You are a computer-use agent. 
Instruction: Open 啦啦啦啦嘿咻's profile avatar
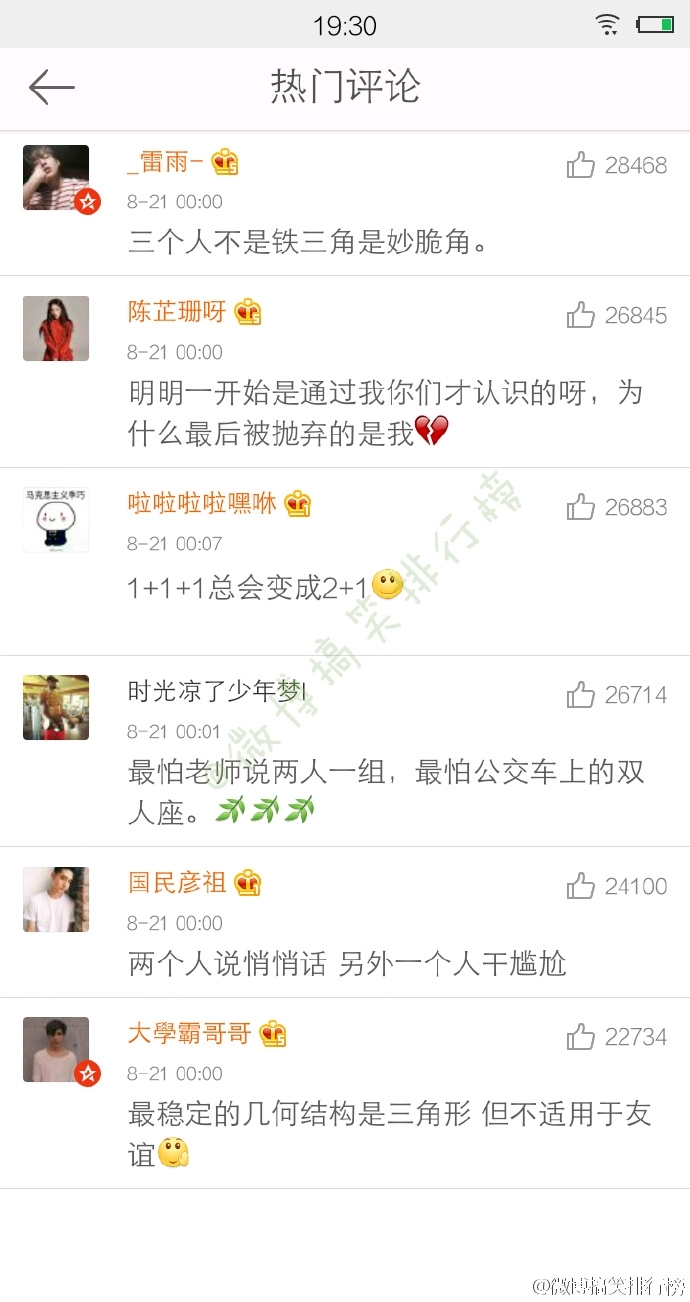(56, 520)
